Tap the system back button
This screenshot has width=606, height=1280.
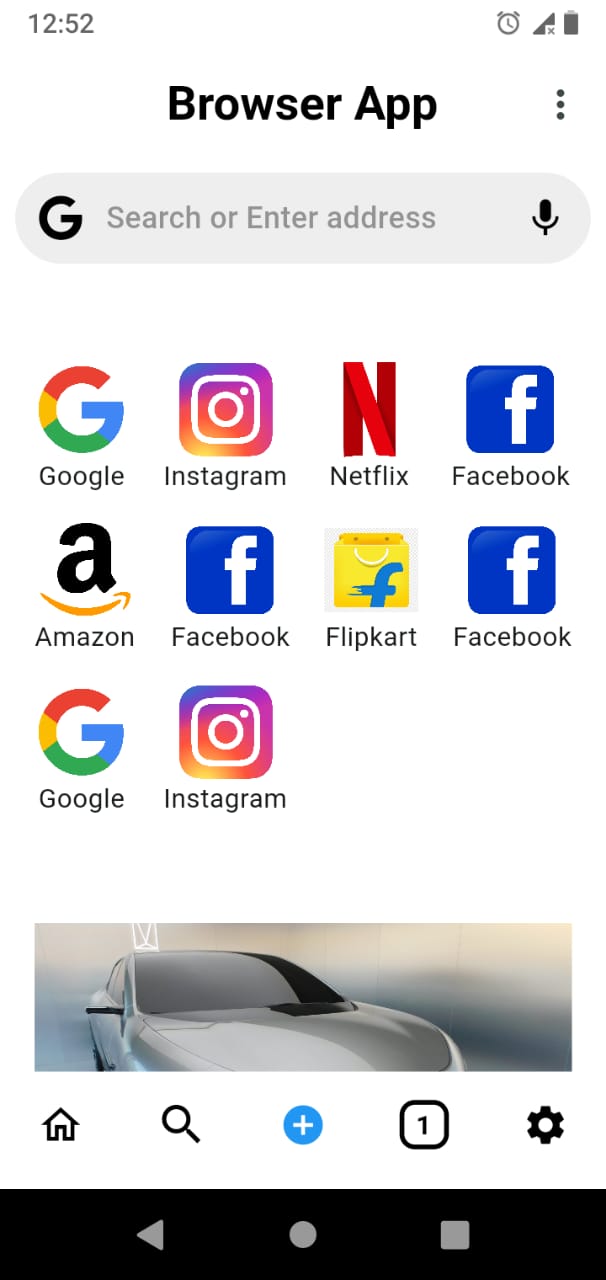click(151, 1235)
